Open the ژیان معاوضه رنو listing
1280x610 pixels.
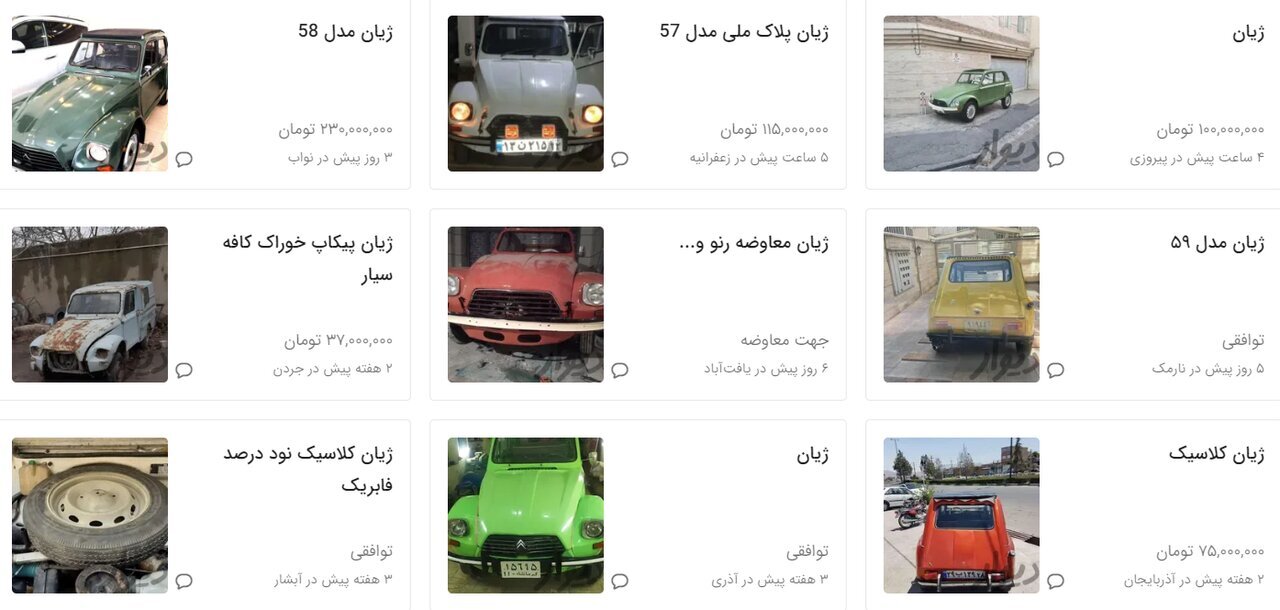(x=754, y=244)
